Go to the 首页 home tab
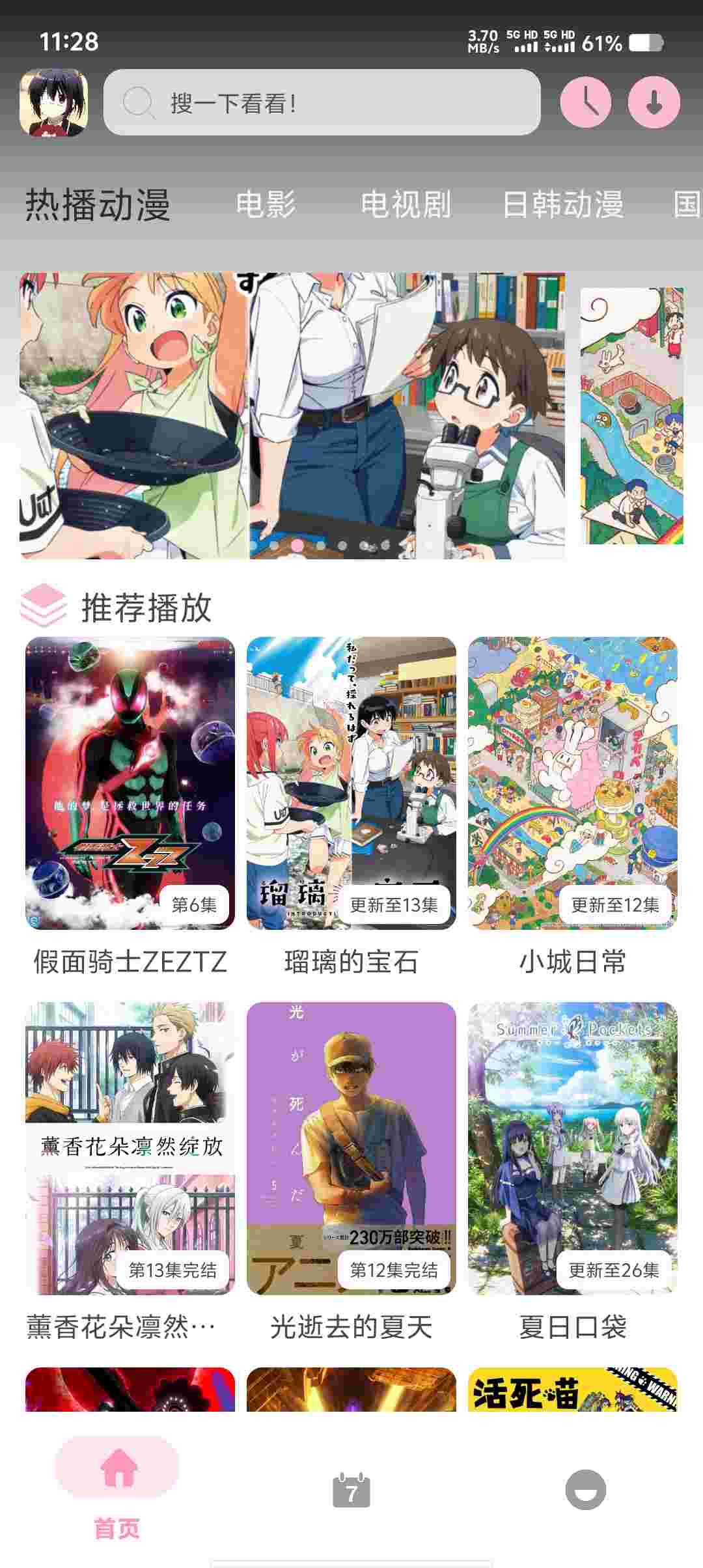This screenshot has width=703, height=1568. 117,1491
